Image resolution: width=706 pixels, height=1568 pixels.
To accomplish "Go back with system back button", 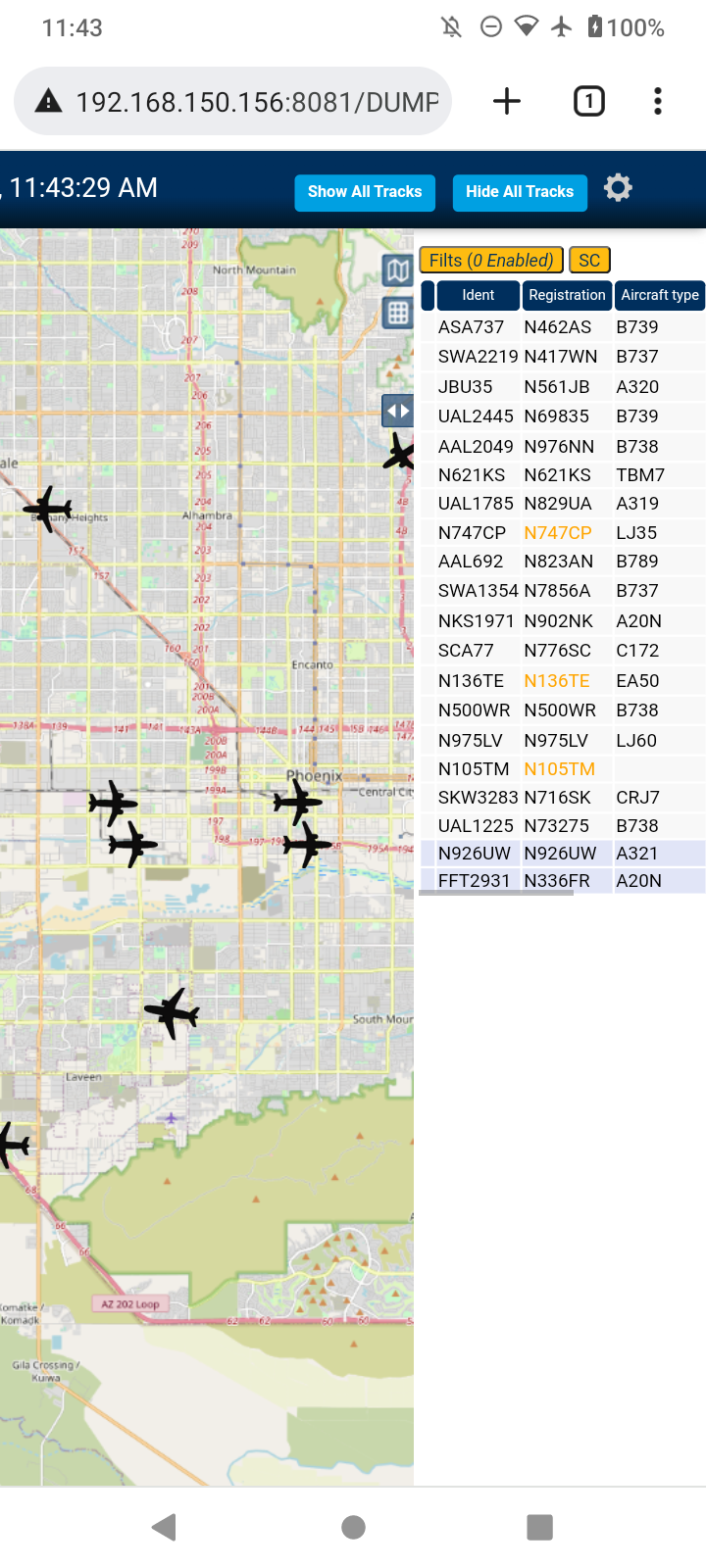I will (165, 1527).
